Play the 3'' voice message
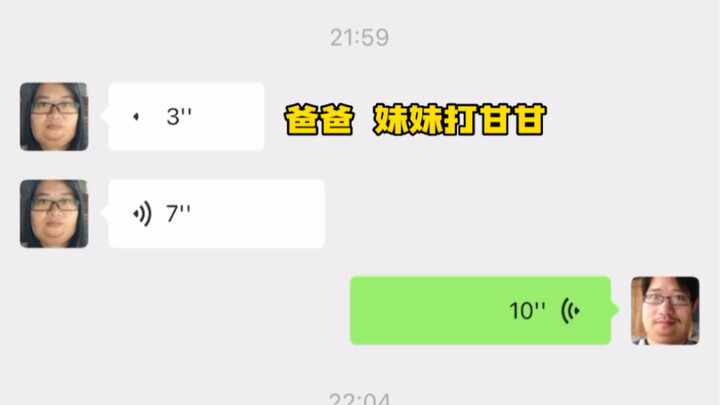The image size is (720, 405). 186,117
